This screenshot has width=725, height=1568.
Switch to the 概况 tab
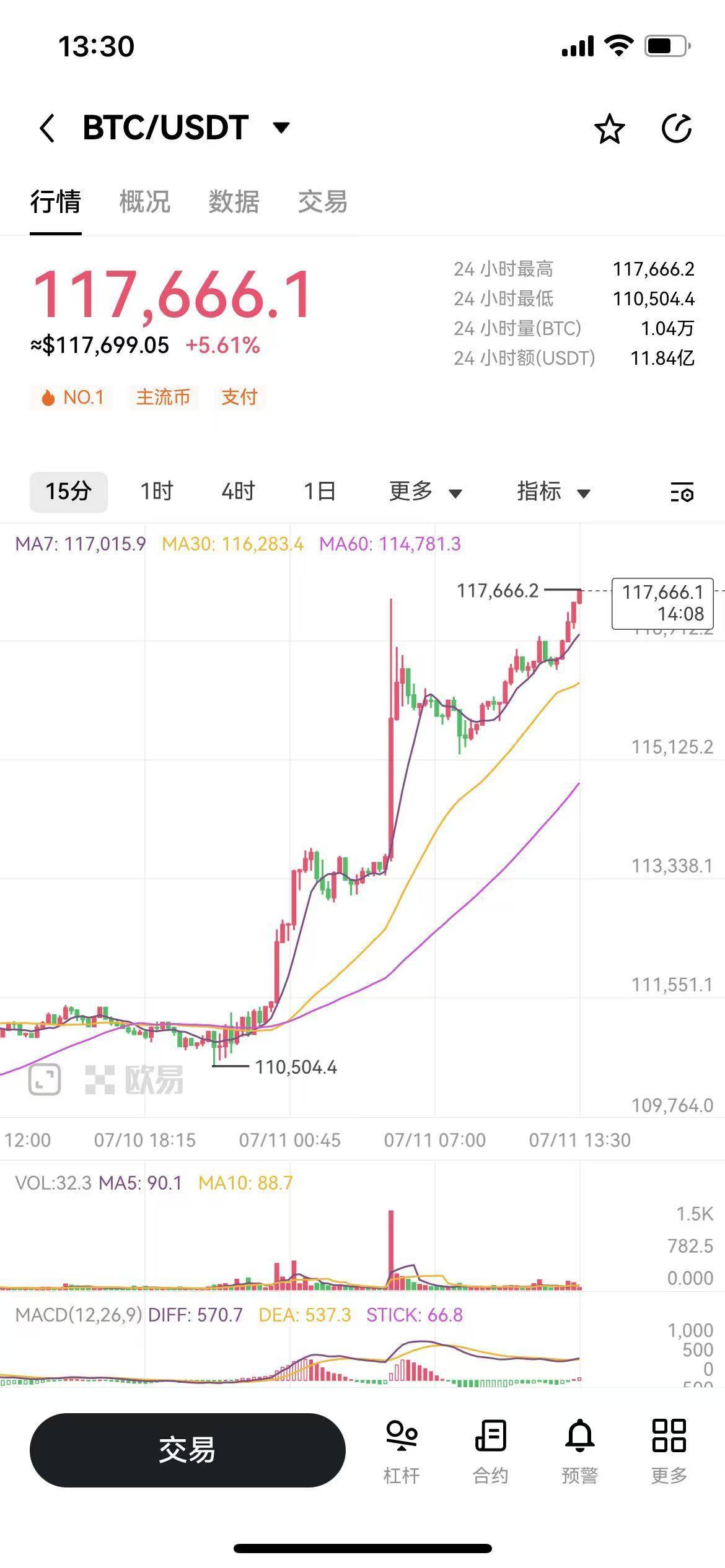pyautogui.click(x=144, y=202)
